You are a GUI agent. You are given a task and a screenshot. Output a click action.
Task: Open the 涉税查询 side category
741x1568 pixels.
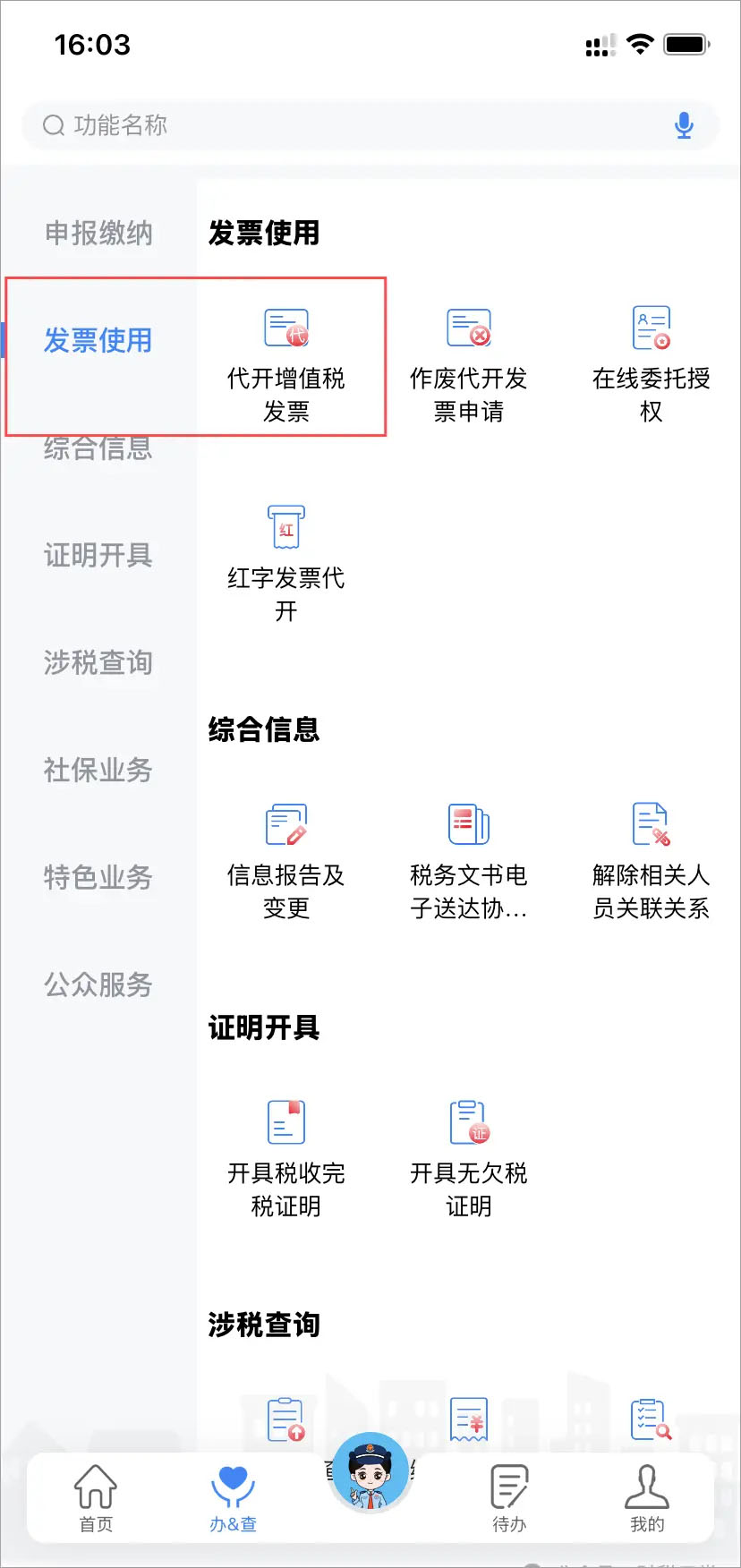[x=98, y=663]
